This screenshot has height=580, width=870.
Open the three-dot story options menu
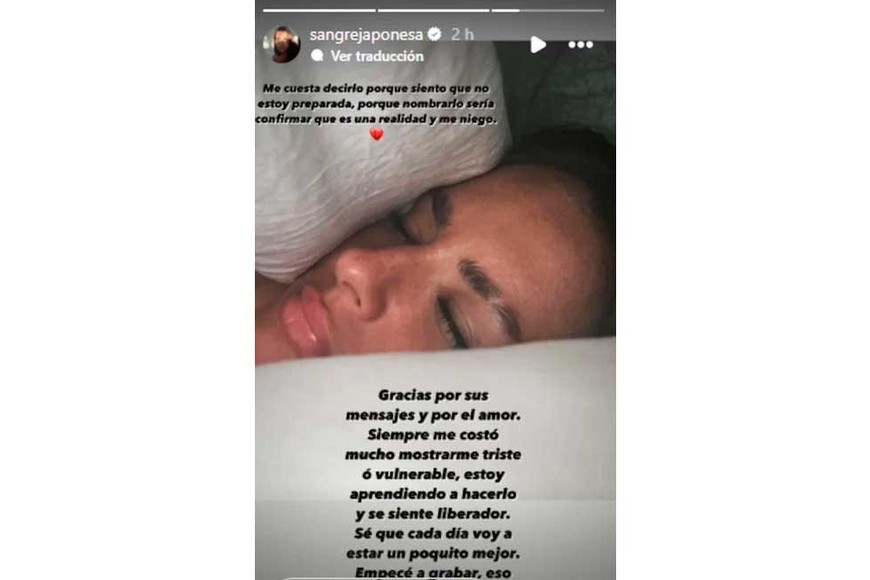coord(581,45)
